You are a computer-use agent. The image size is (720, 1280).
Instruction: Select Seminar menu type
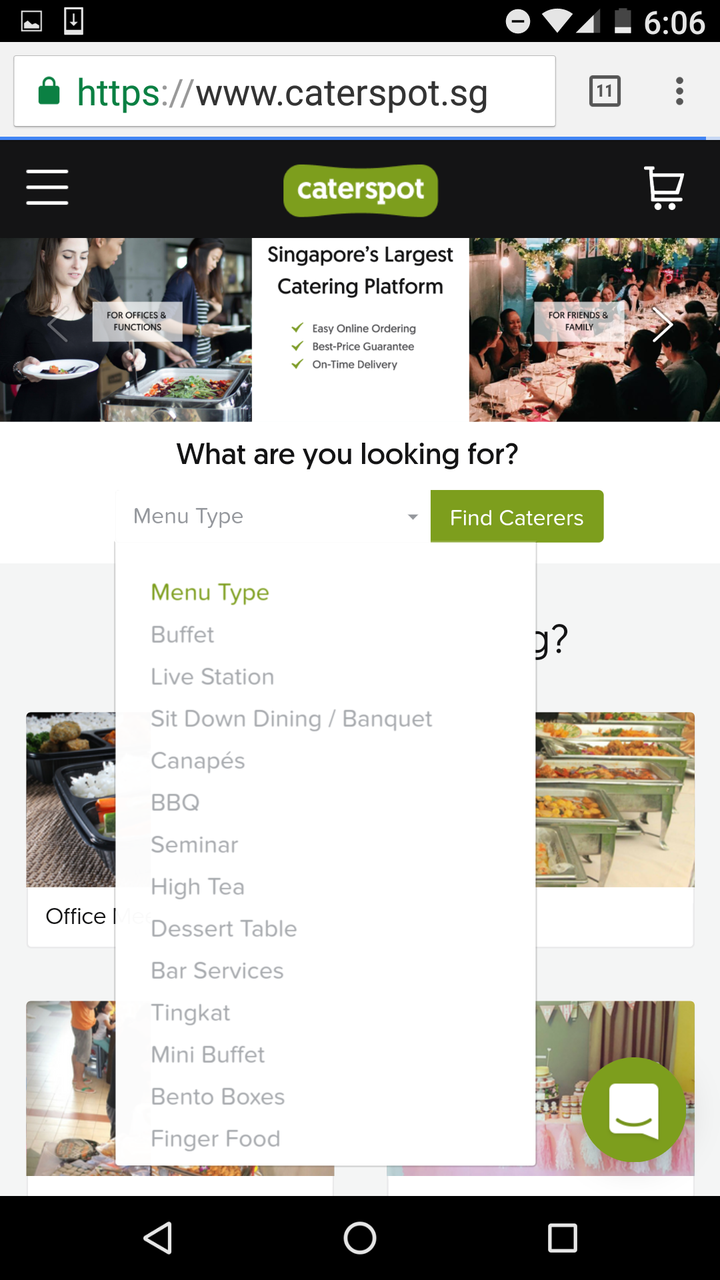point(325,845)
